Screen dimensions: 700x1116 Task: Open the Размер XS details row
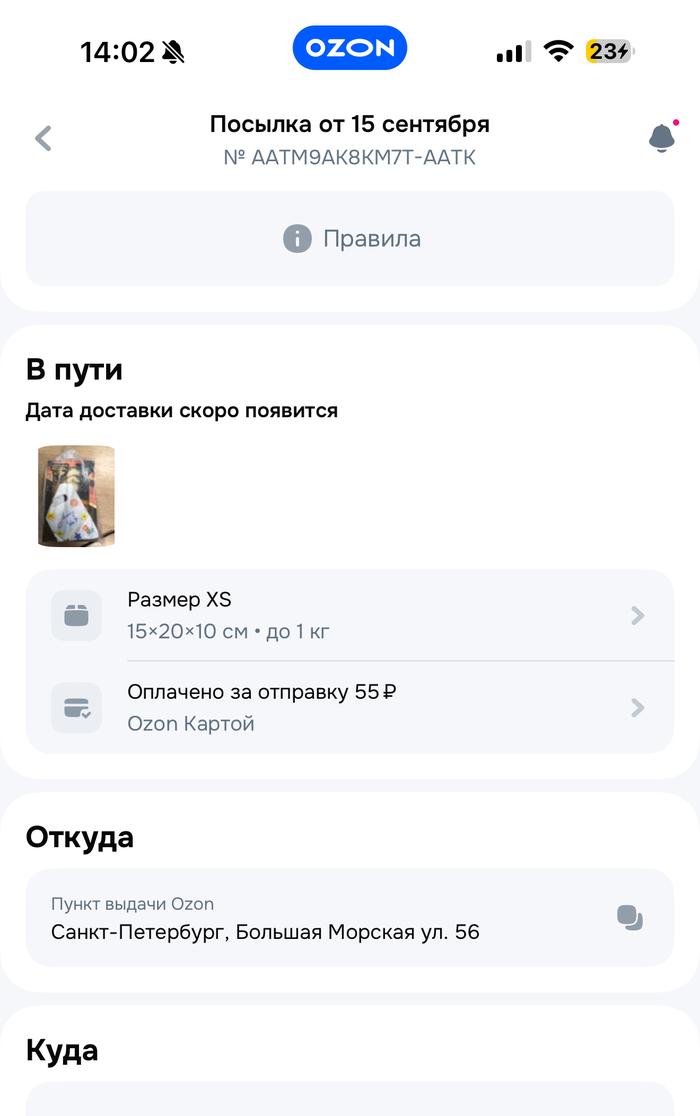pyautogui.click(x=350, y=615)
